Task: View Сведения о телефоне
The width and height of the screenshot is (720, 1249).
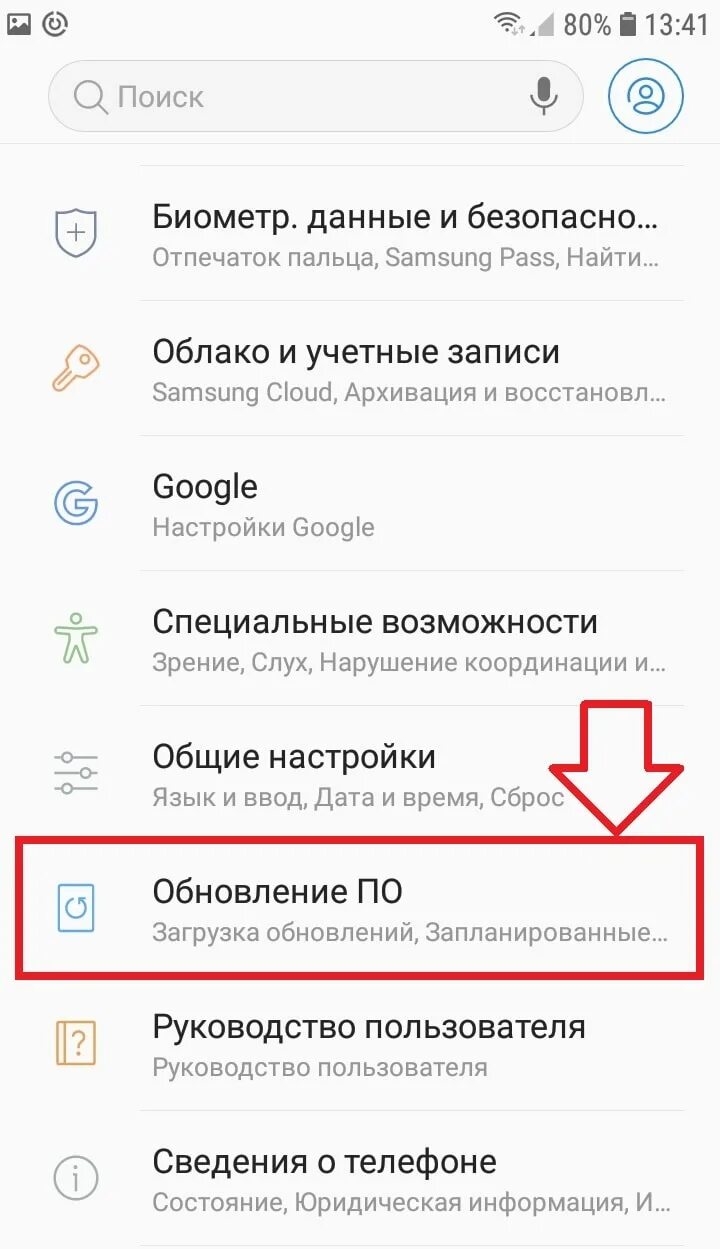Action: [405, 1180]
